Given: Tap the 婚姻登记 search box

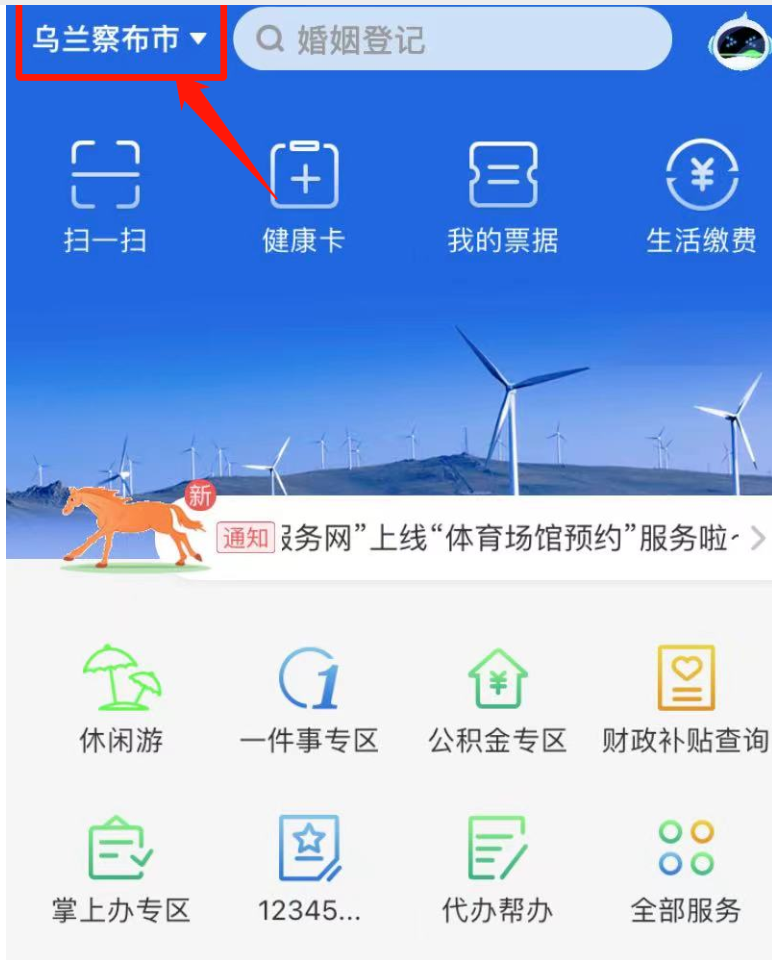Looking at the screenshot, I should (452, 40).
